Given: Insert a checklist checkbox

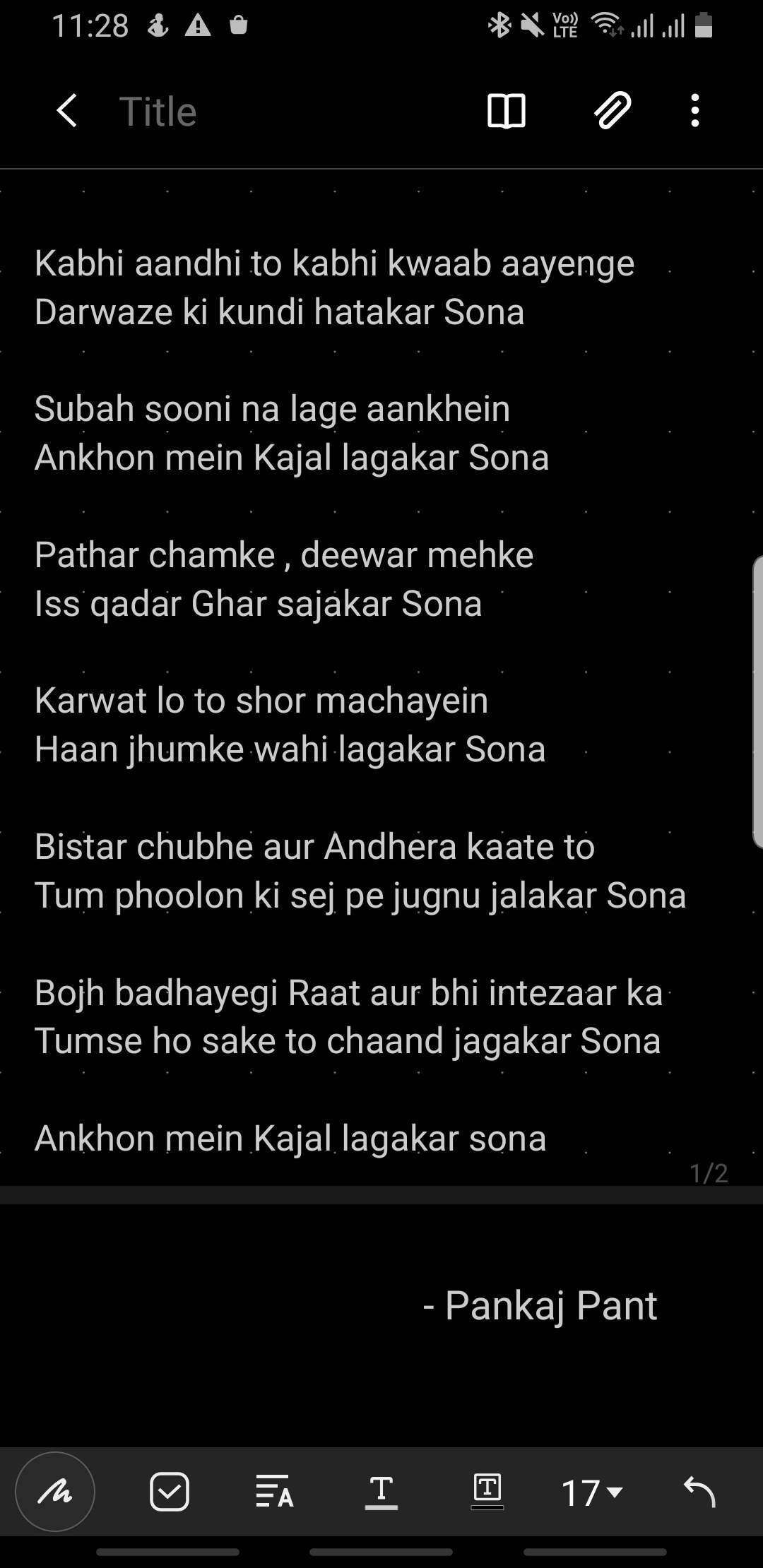Looking at the screenshot, I should (170, 1492).
